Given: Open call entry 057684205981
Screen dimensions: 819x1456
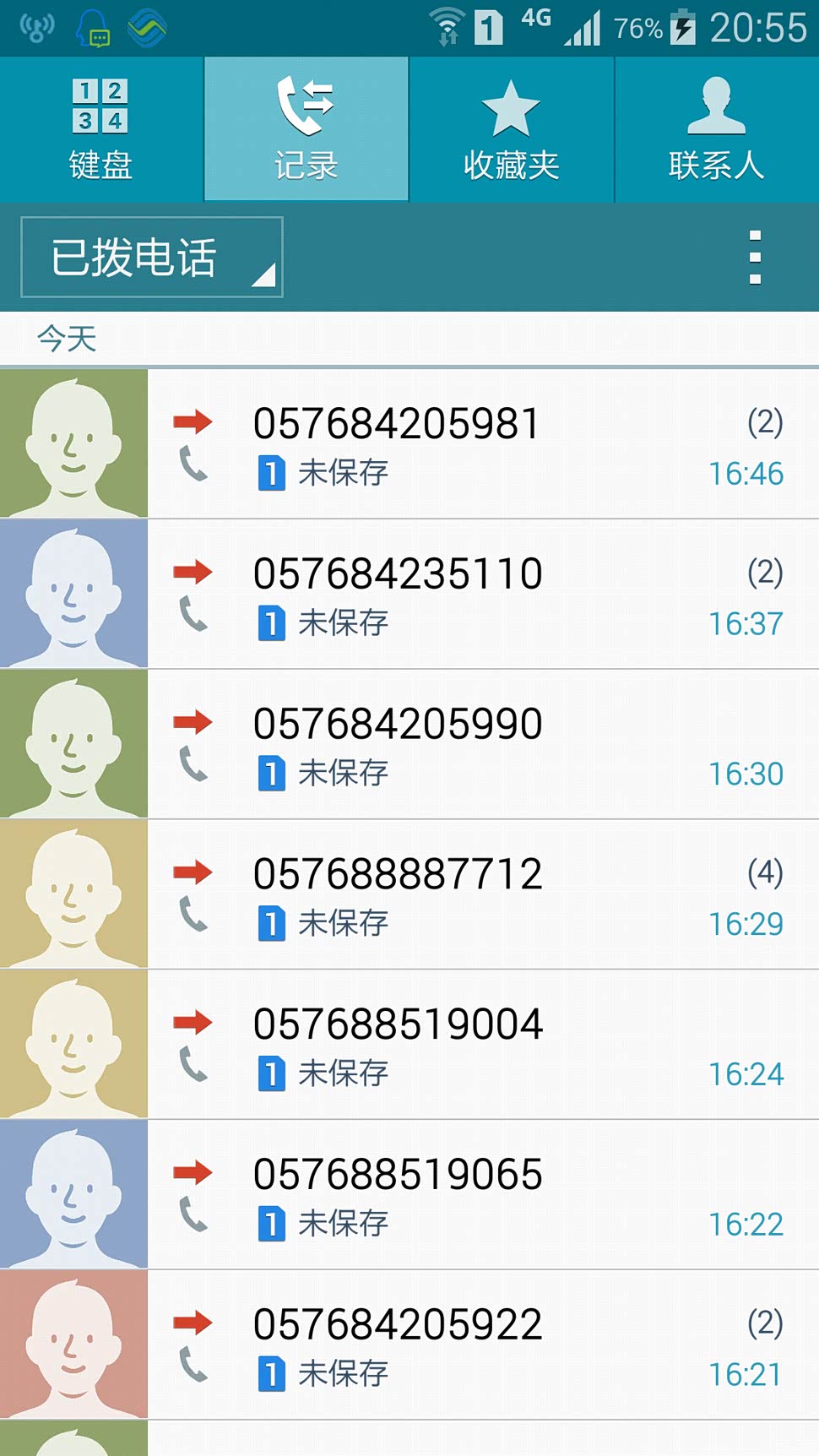Looking at the screenshot, I should tap(481, 444).
